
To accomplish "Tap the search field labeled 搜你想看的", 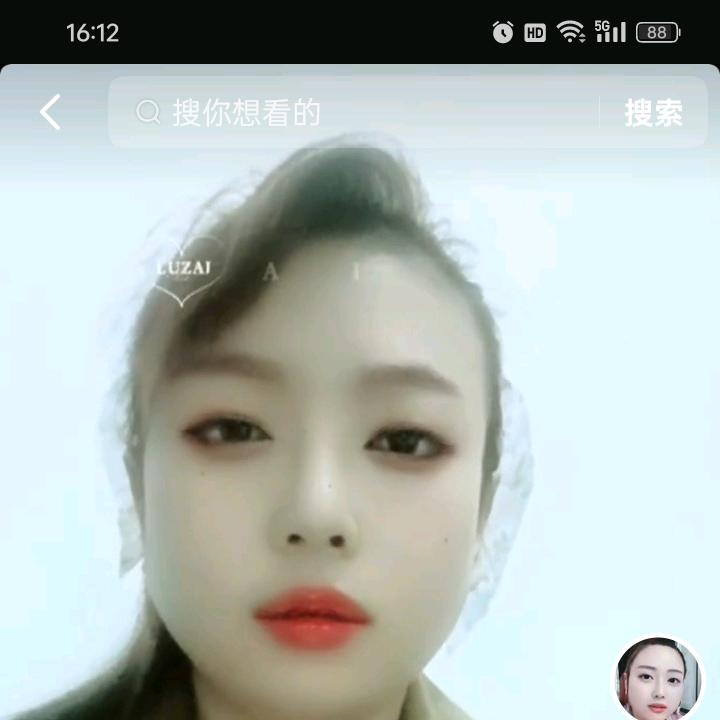I will coord(360,112).
